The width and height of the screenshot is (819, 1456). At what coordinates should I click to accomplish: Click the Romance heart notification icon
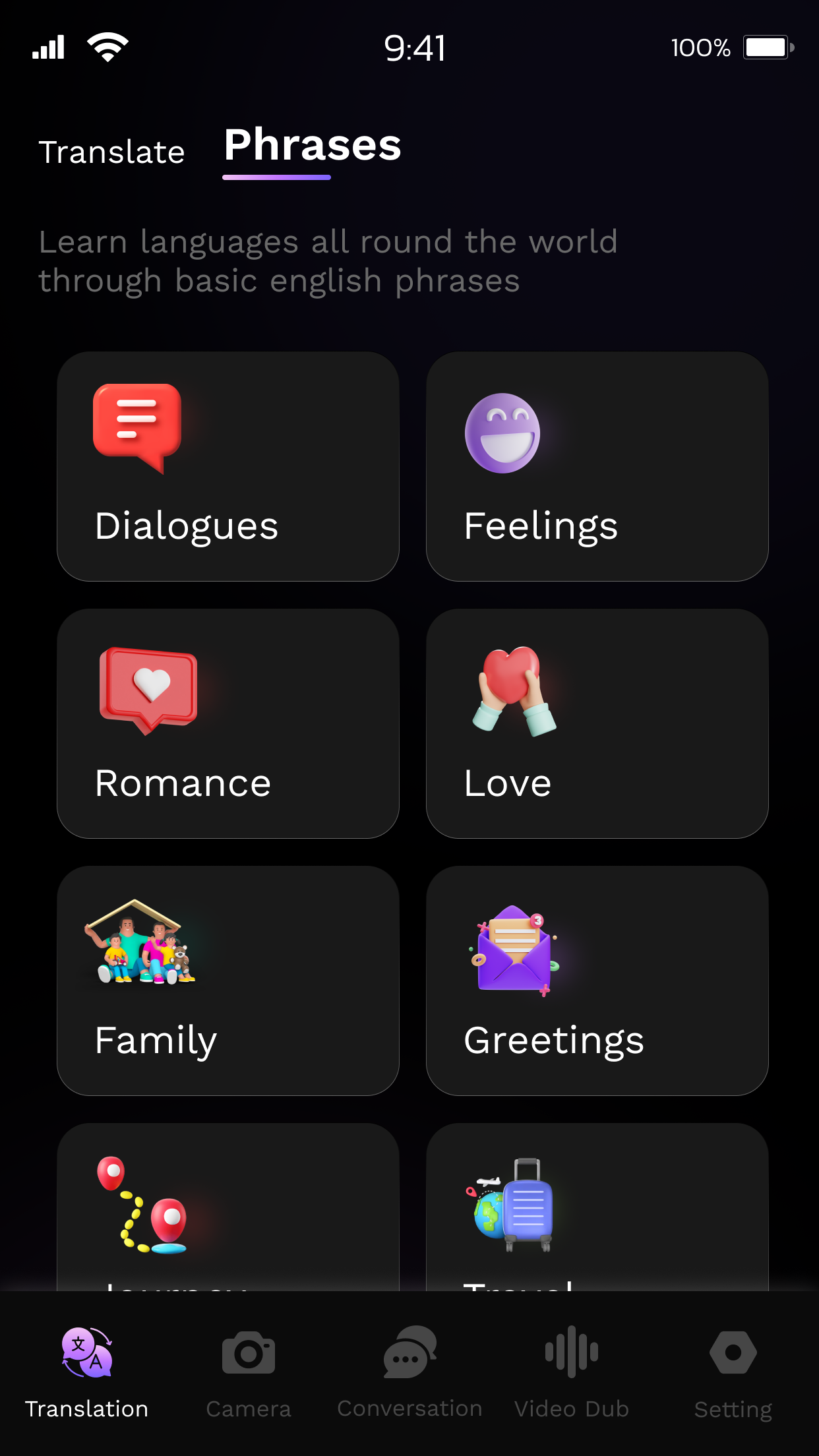(x=148, y=689)
